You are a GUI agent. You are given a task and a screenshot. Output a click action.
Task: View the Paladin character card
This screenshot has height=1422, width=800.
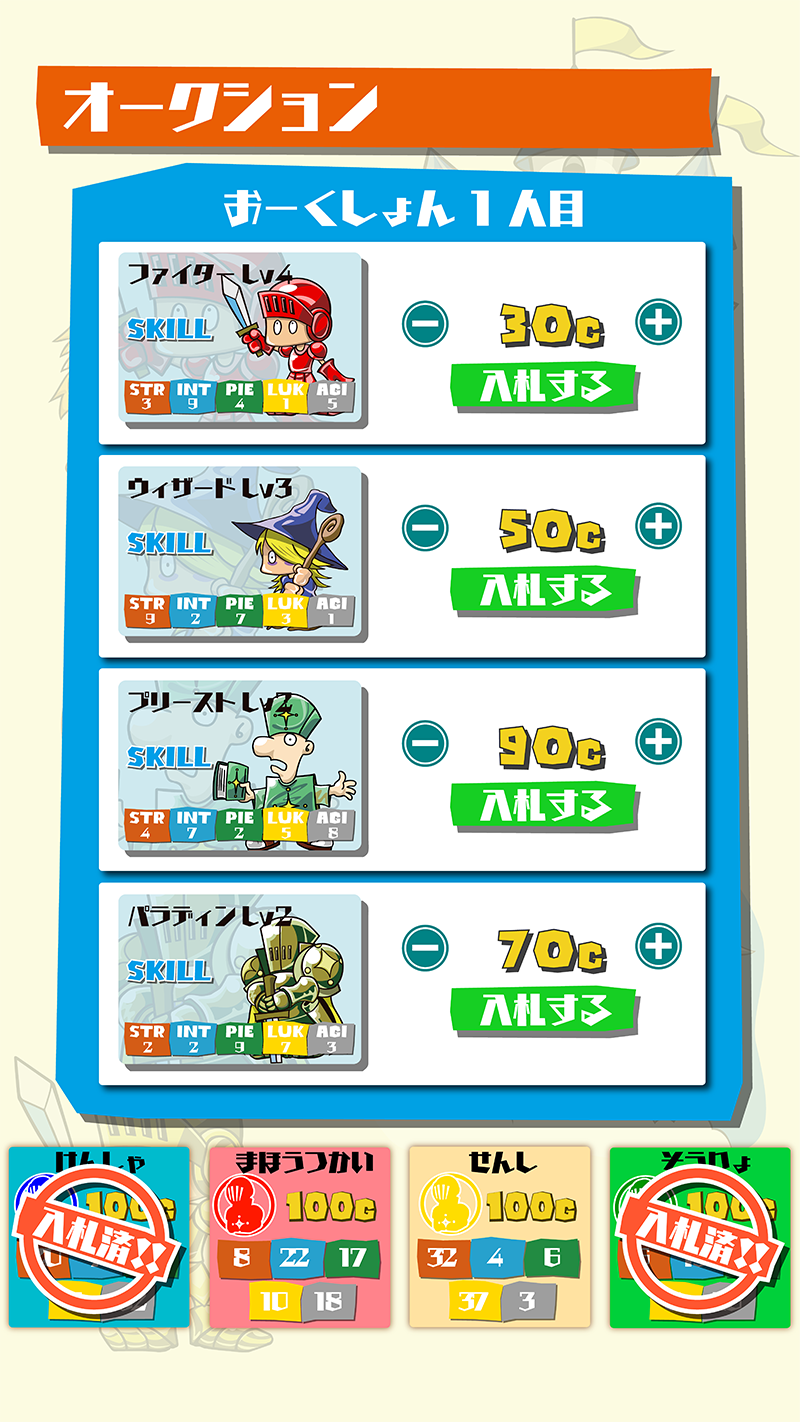coord(241,981)
